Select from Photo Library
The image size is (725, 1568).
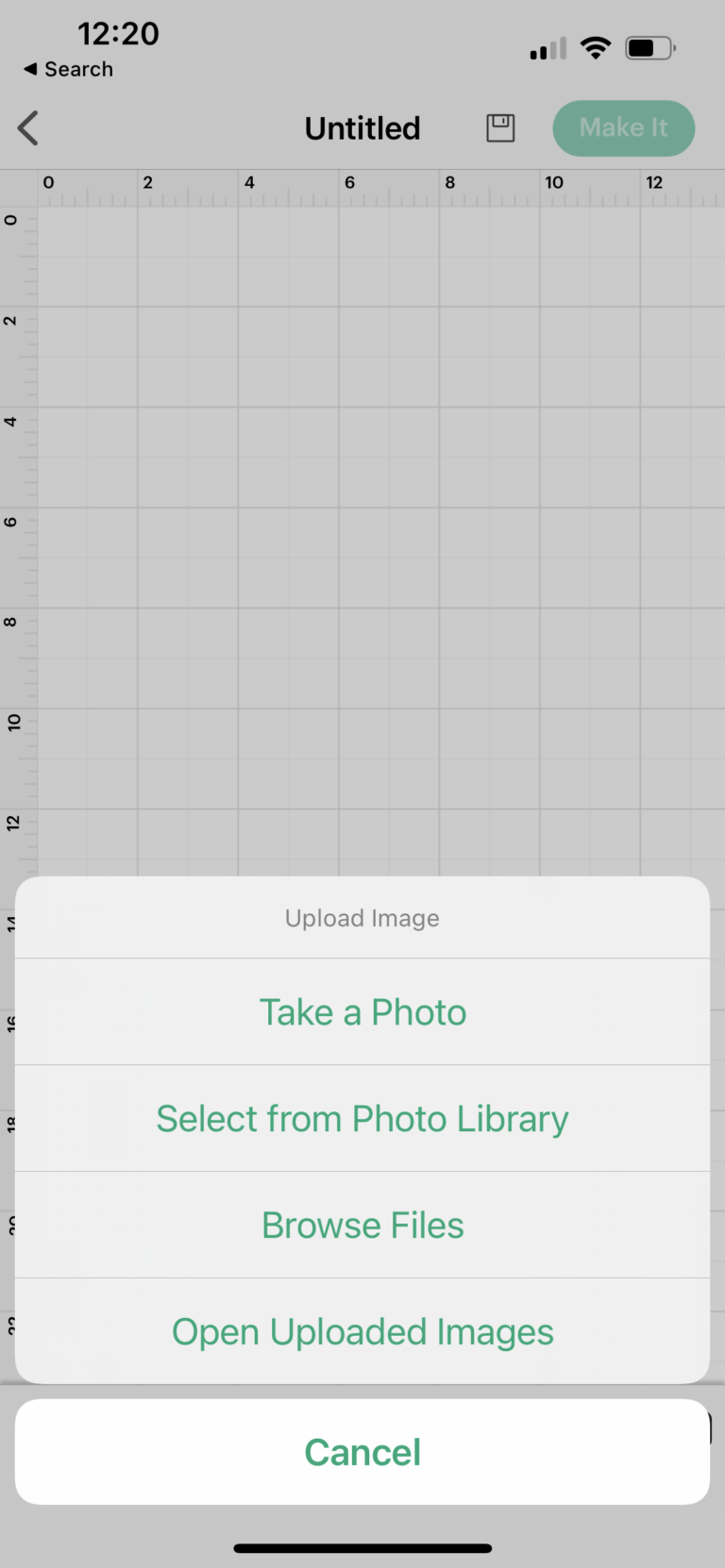pos(362,1119)
